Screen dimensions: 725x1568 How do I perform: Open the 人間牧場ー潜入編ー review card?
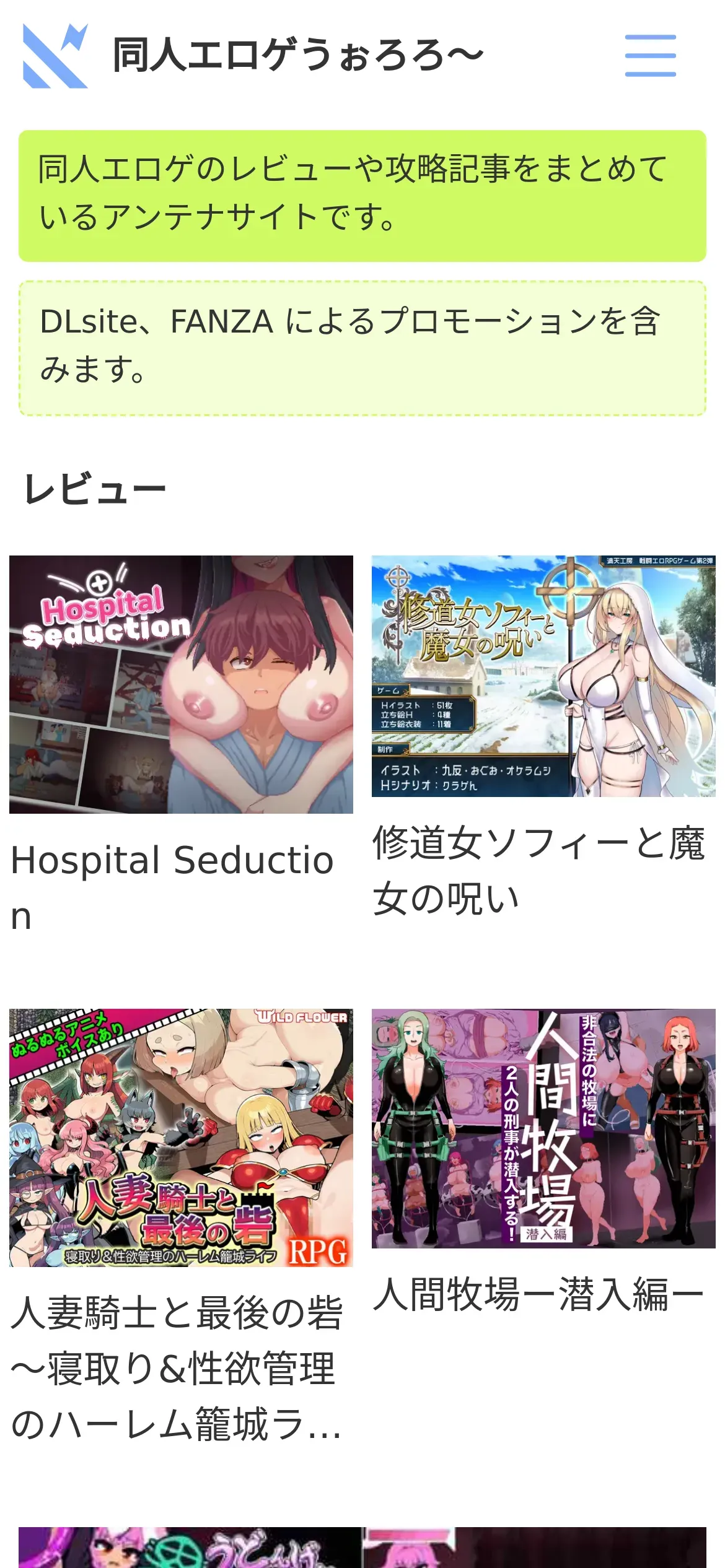click(543, 1128)
